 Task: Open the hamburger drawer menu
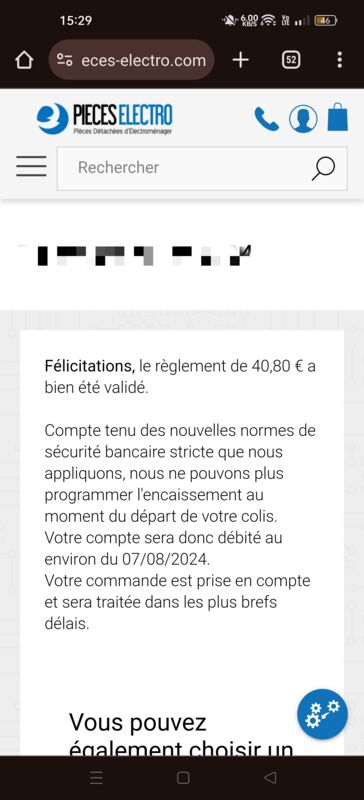31,167
